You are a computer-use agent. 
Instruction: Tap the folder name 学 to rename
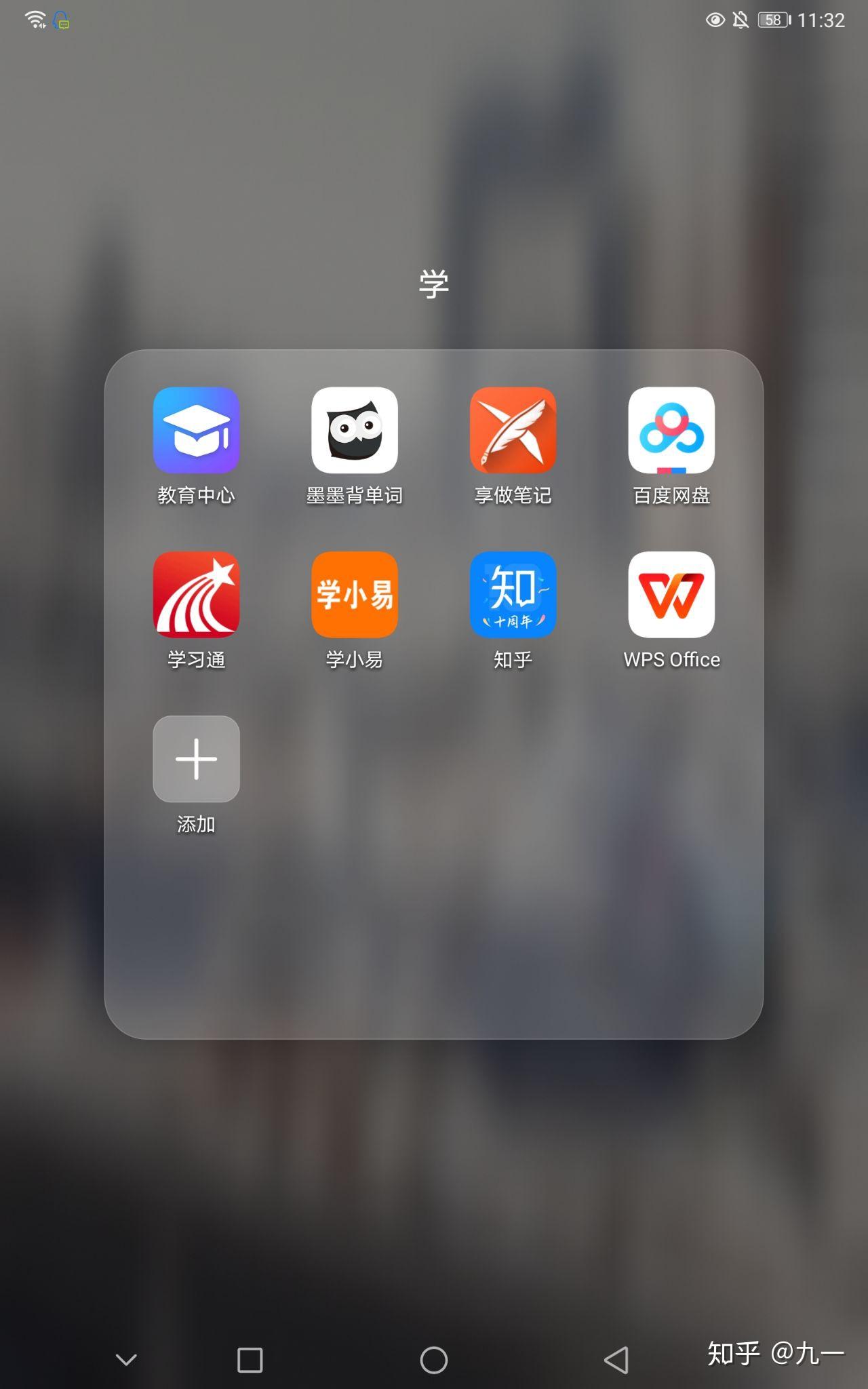(x=433, y=283)
